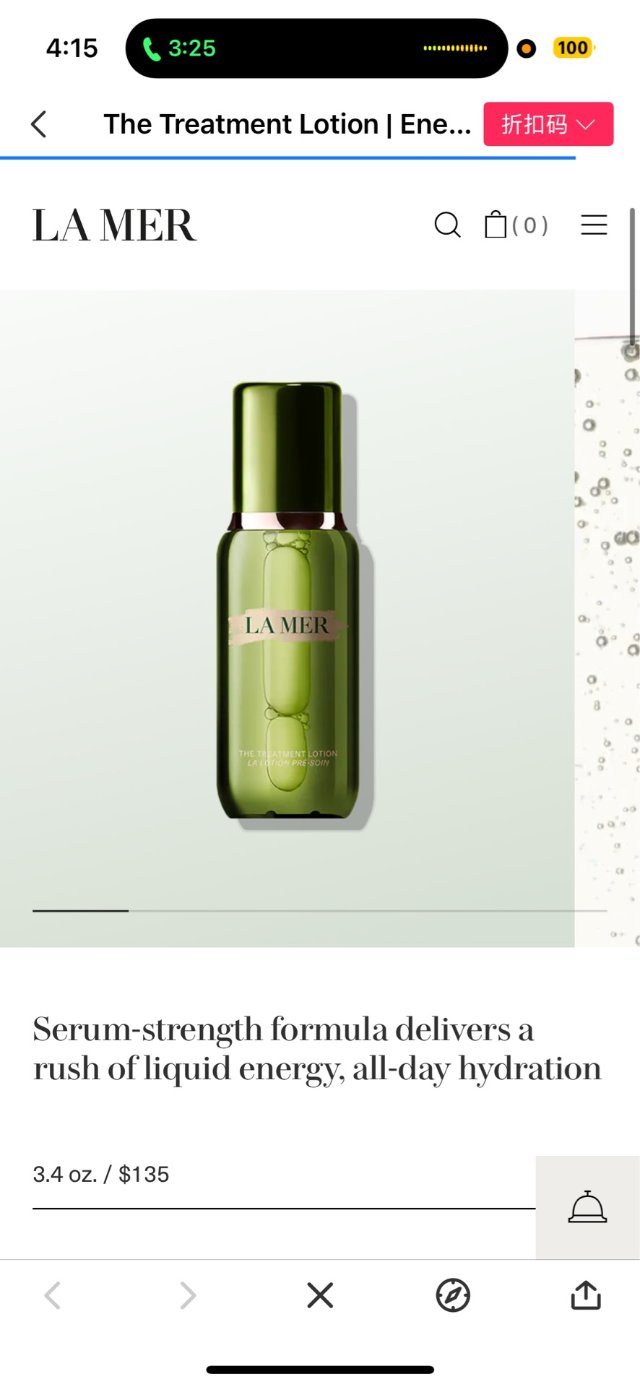Open page in external browser compass icon
The width and height of the screenshot is (640, 1387).
click(453, 1296)
